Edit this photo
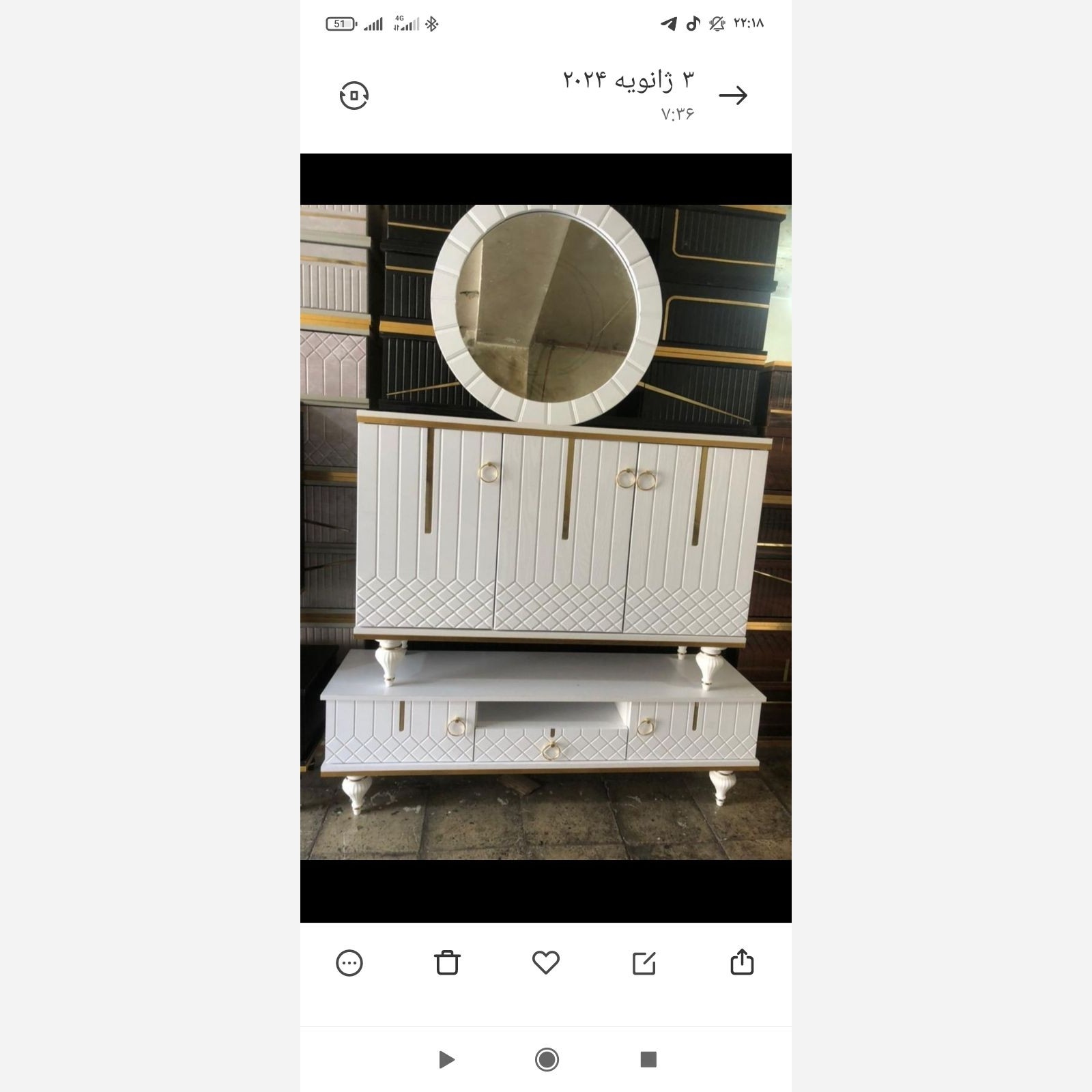1092x1092 pixels. (644, 963)
